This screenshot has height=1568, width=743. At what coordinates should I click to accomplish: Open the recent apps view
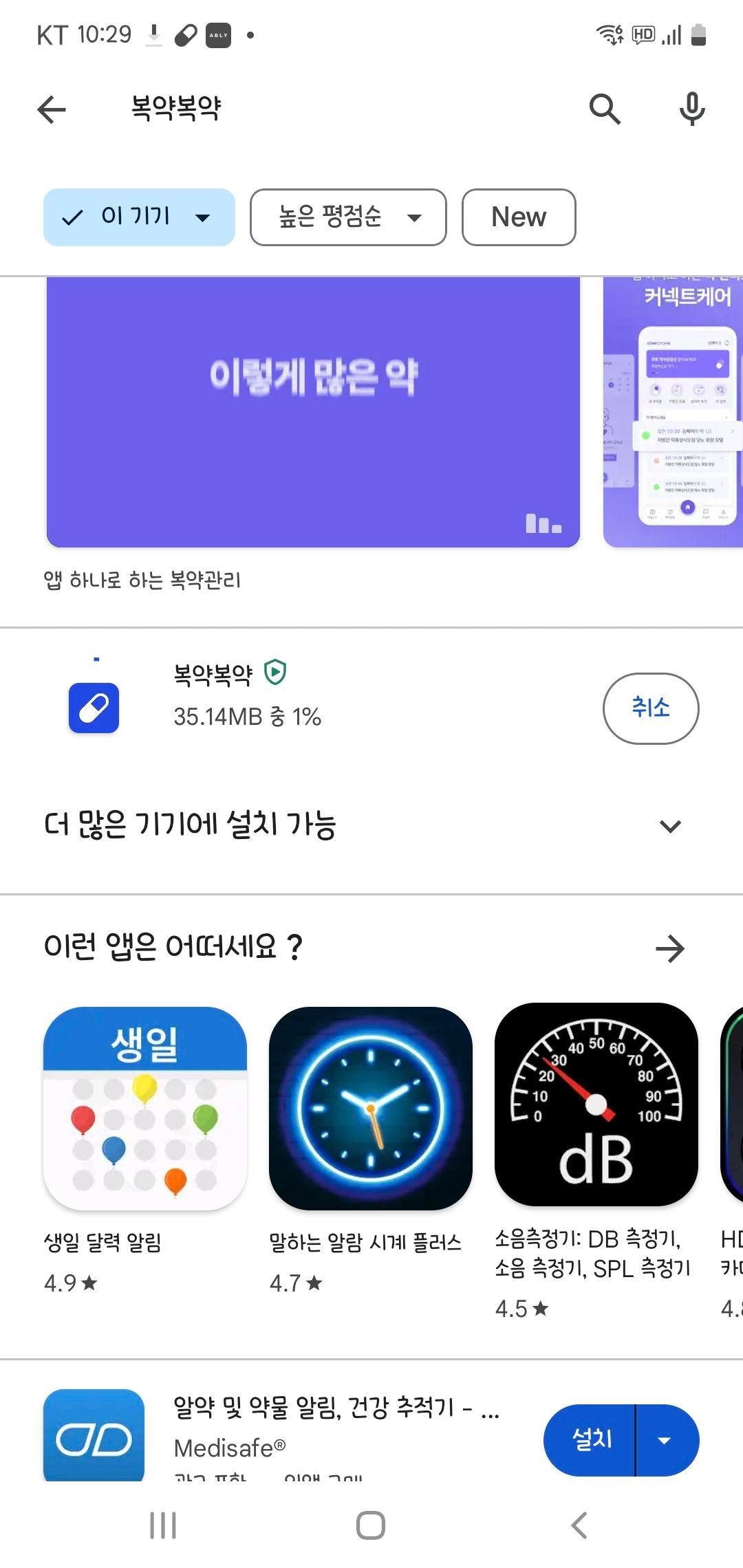[x=163, y=1525]
